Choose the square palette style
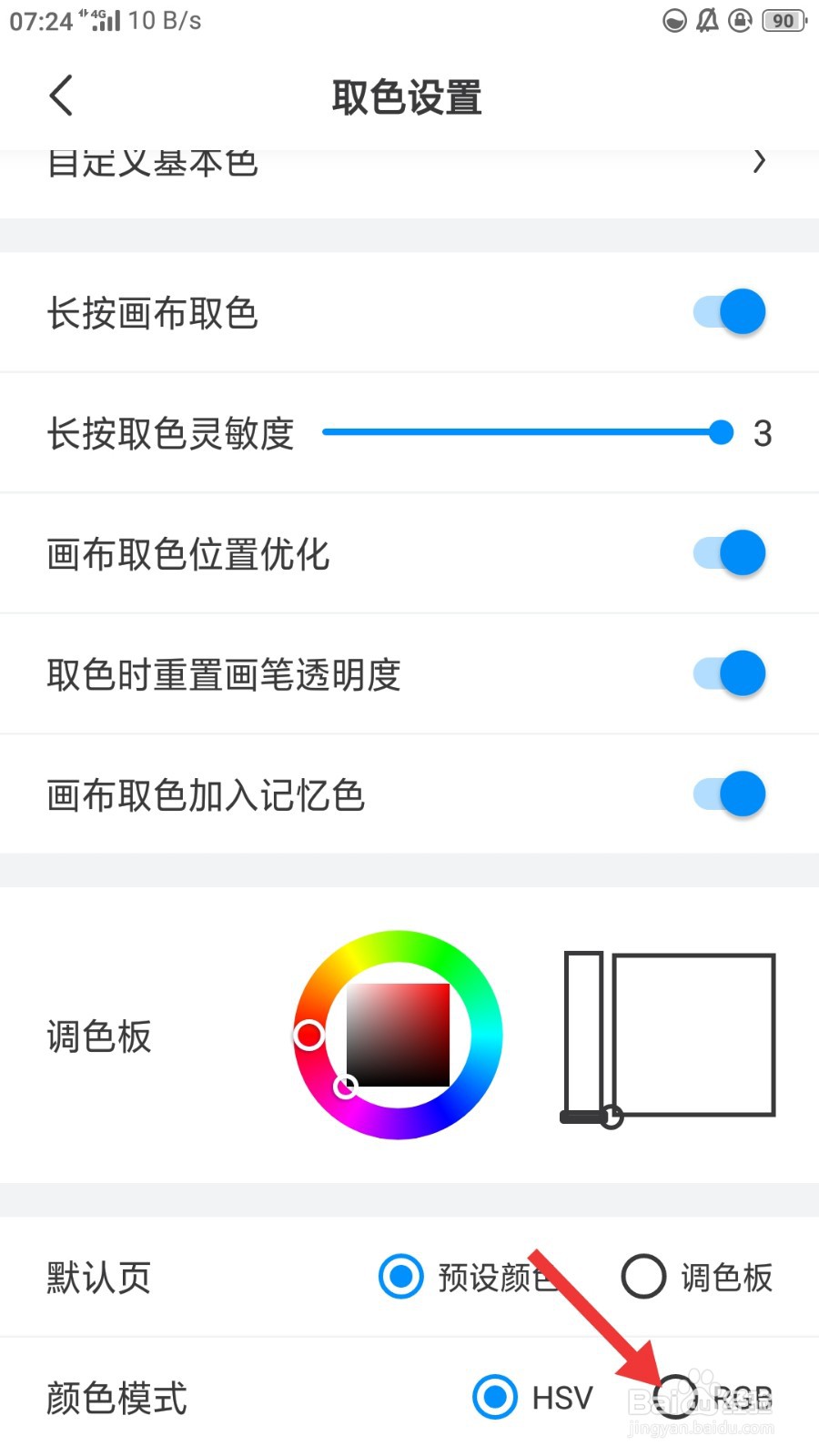The height and width of the screenshot is (1456, 819). (x=669, y=1035)
